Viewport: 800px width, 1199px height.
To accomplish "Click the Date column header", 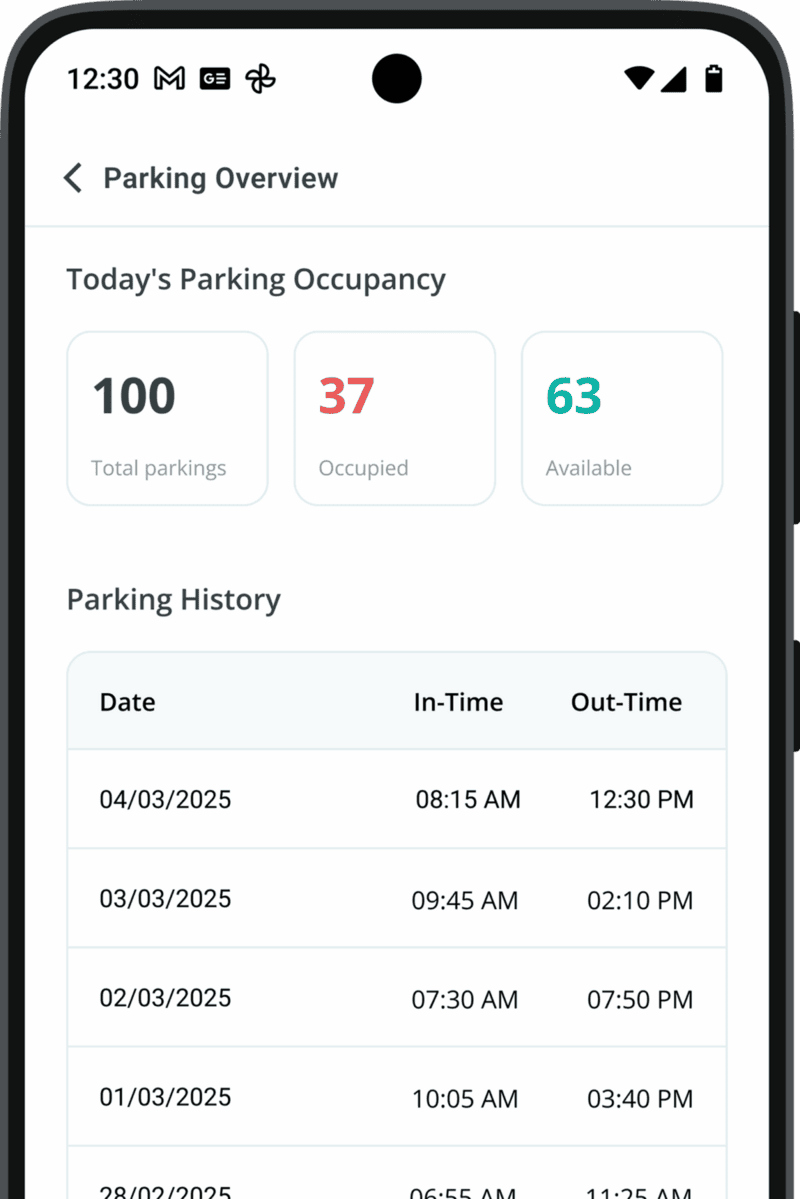I will [x=127, y=702].
